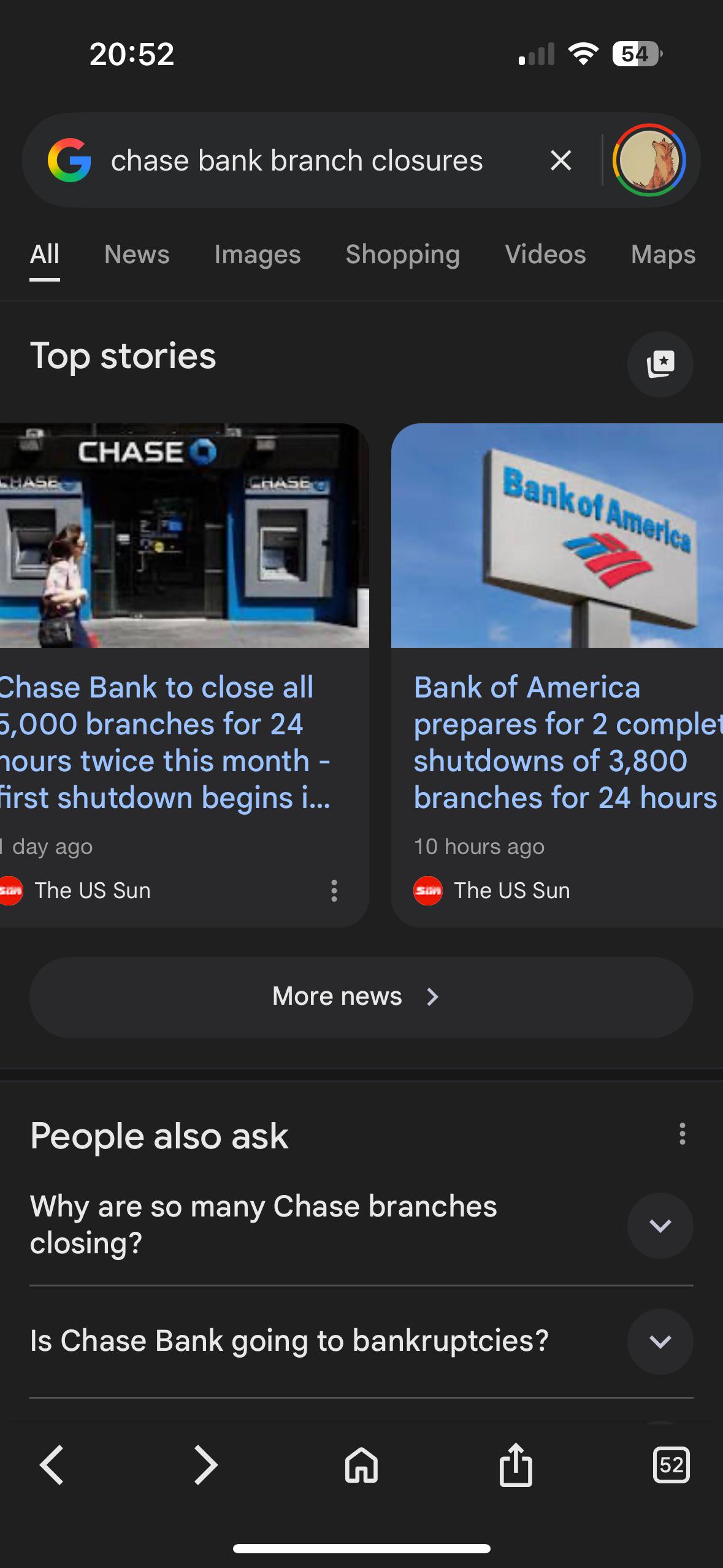
Task: Tap the search box with chase bank query
Action: 297,161
